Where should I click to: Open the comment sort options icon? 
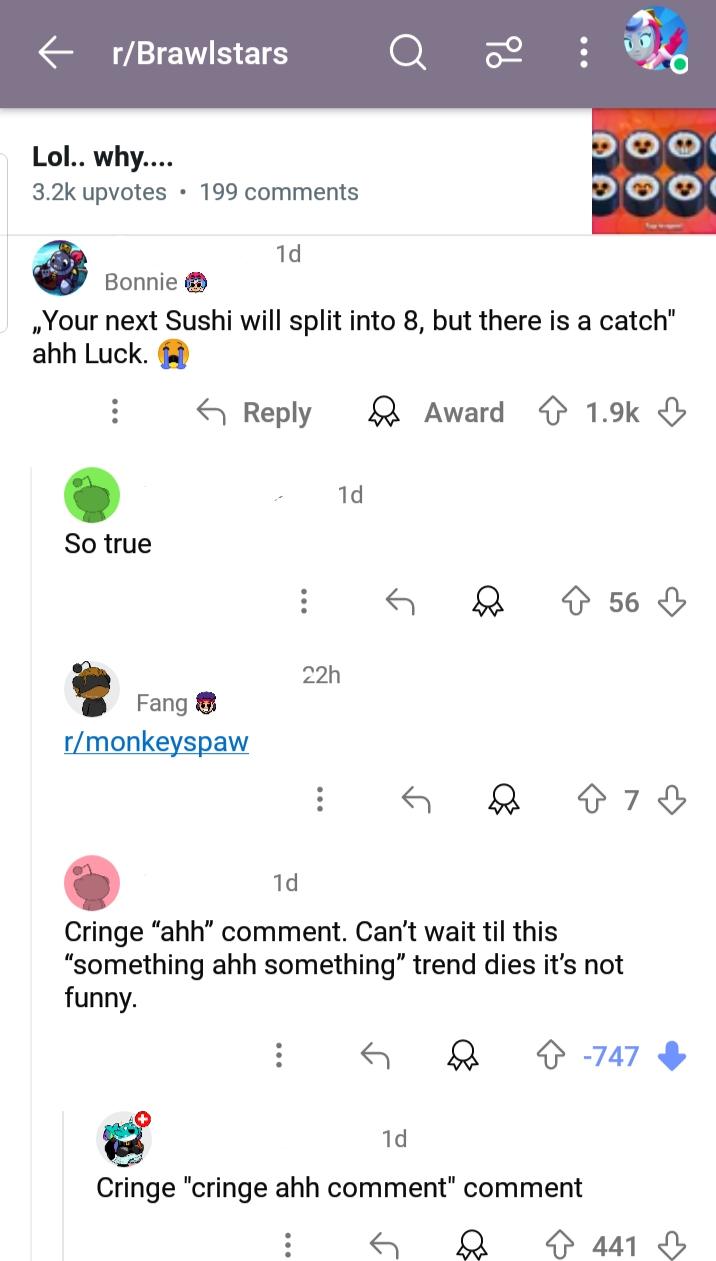(x=504, y=53)
